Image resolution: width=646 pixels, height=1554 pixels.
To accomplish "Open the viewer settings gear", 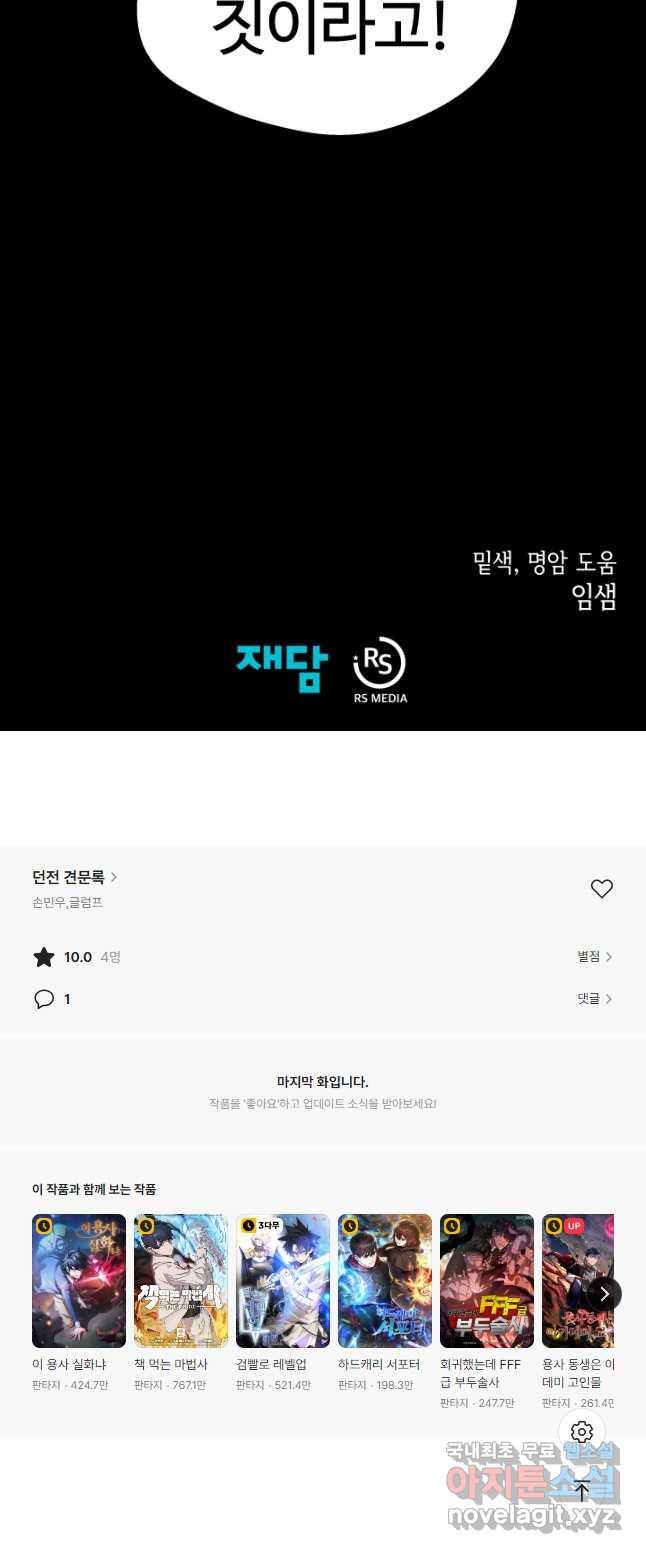I will 582,1432.
